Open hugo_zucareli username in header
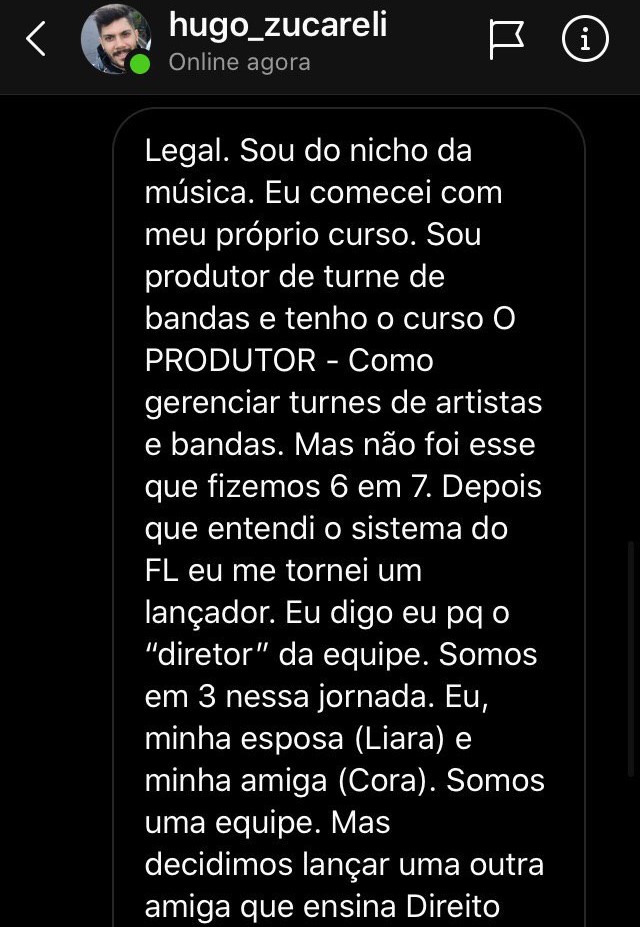 tap(277, 25)
